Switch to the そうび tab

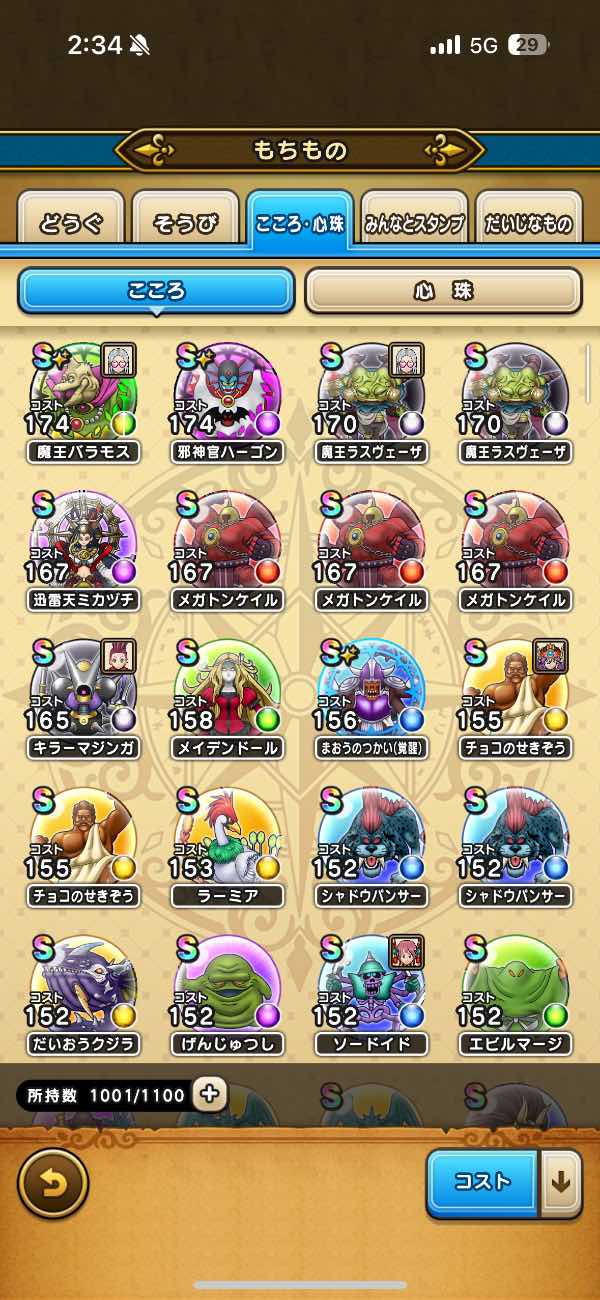click(x=185, y=222)
